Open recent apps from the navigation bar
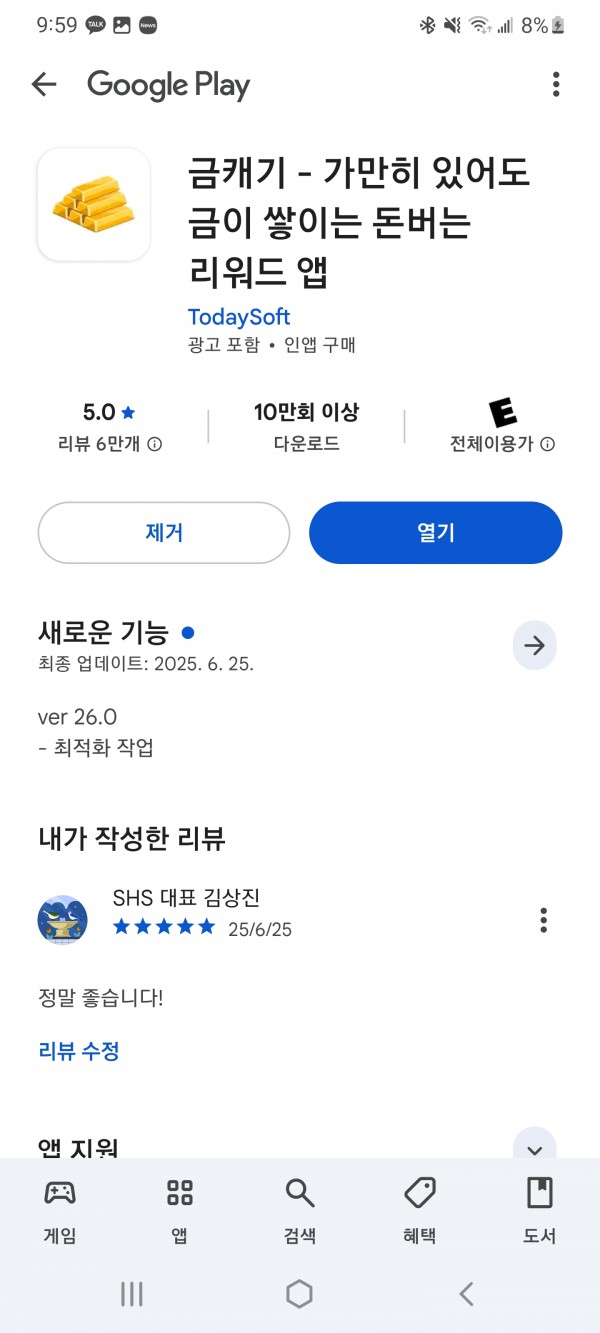Image resolution: width=600 pixels, height=1333 pixels. [132, 1294]
